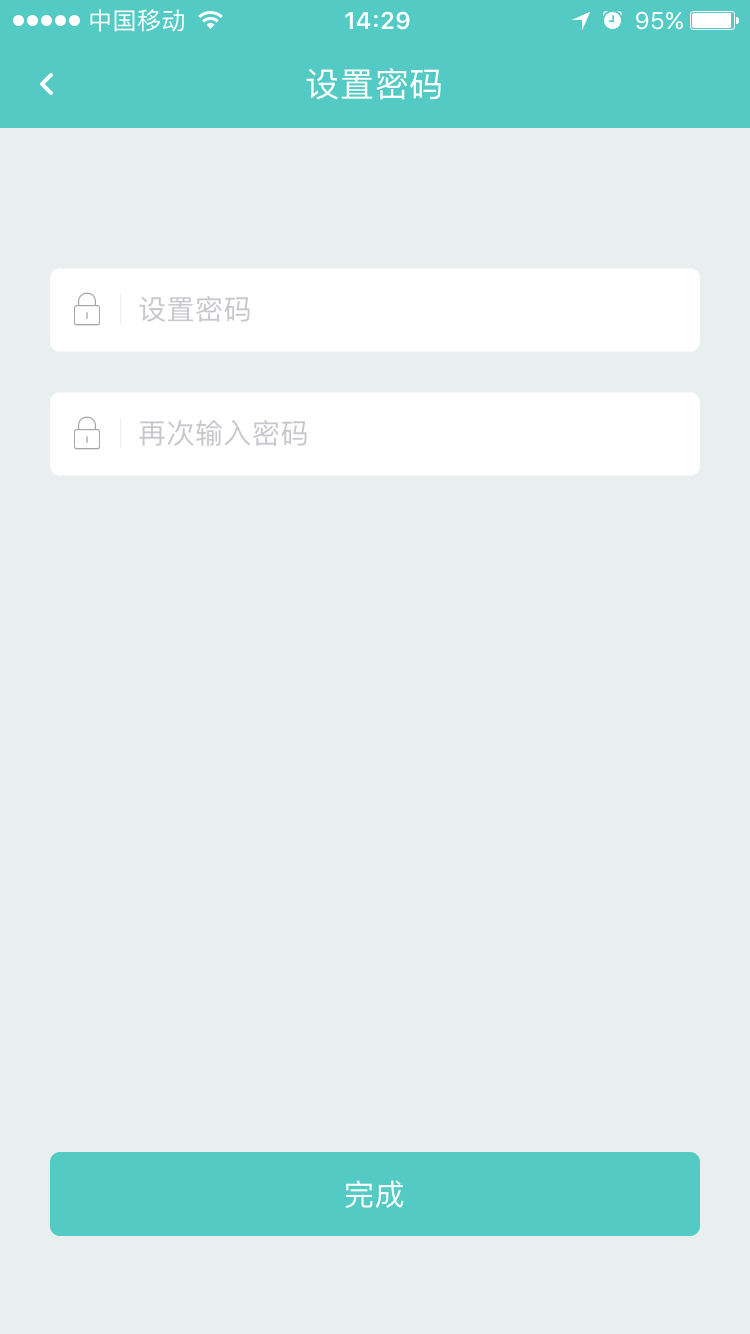Tap the WiFi signal icon in the status bar
The image size is (750, 1334).
point(210,18)
